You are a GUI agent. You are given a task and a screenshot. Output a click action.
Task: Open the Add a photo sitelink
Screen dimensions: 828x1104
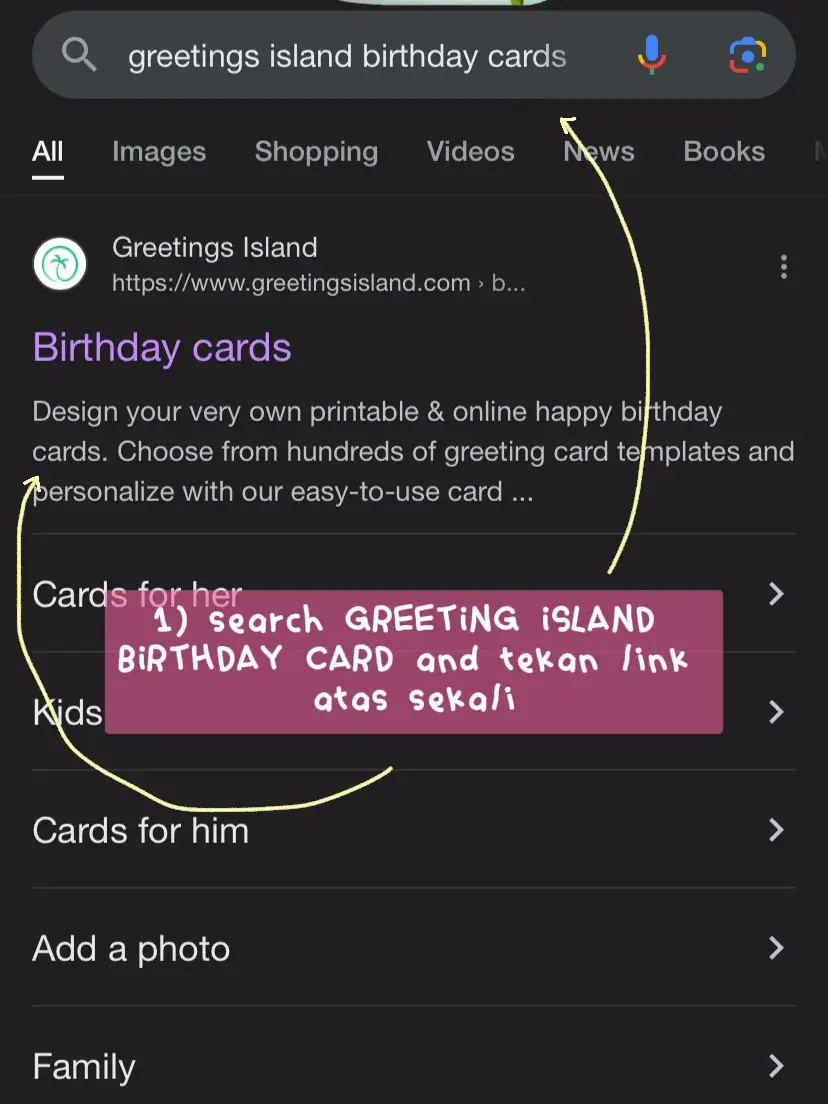(x=131, y=948)
